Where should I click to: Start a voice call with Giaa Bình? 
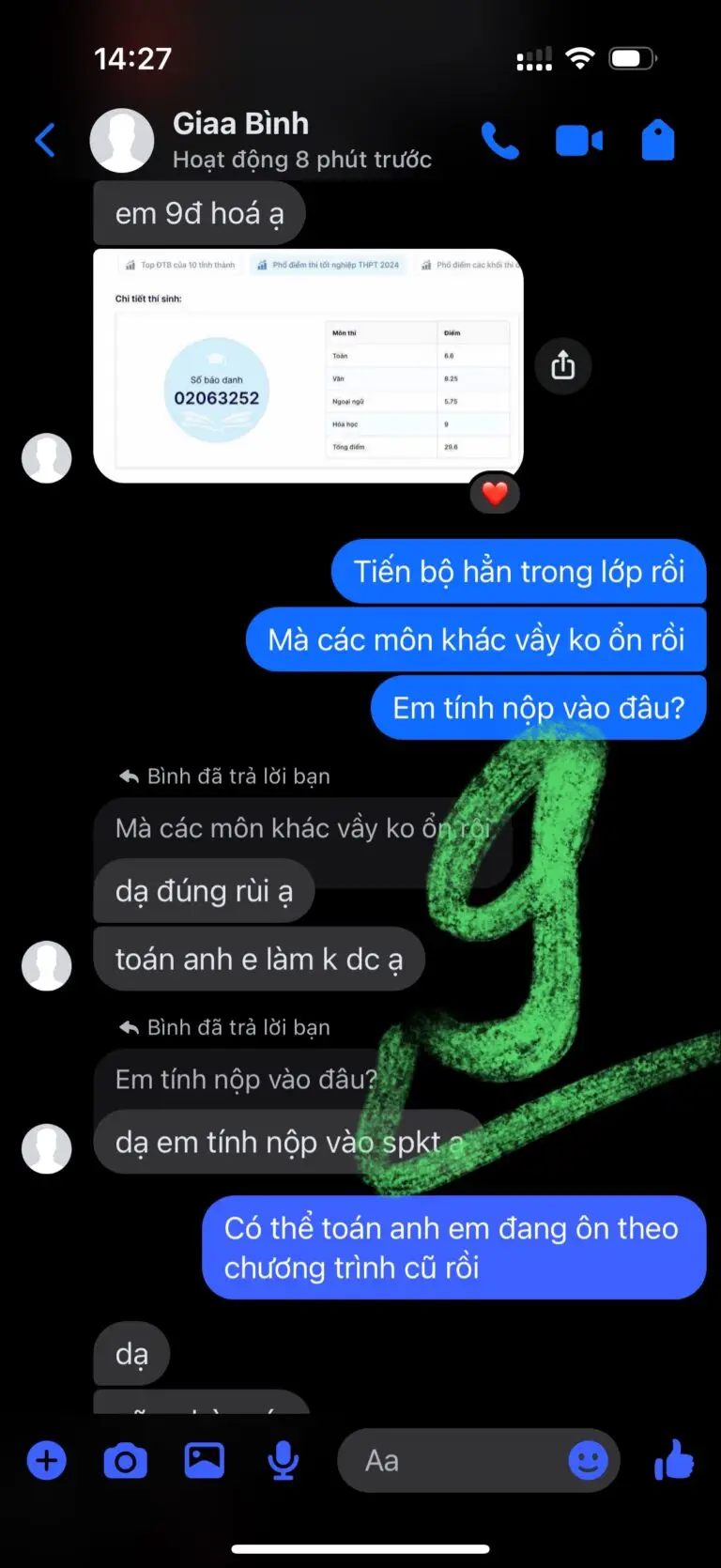point(499,141)
